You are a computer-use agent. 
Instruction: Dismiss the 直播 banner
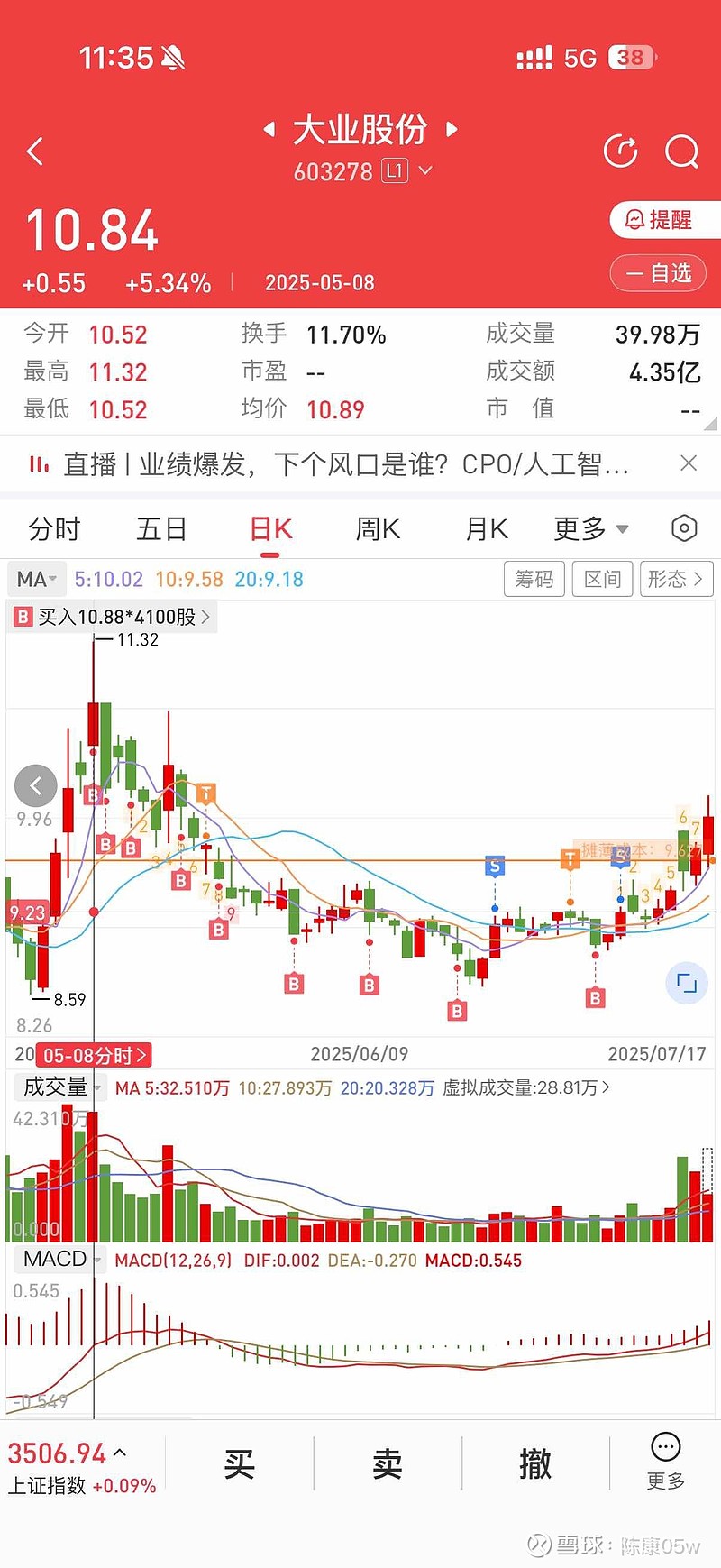coord(689,463)
